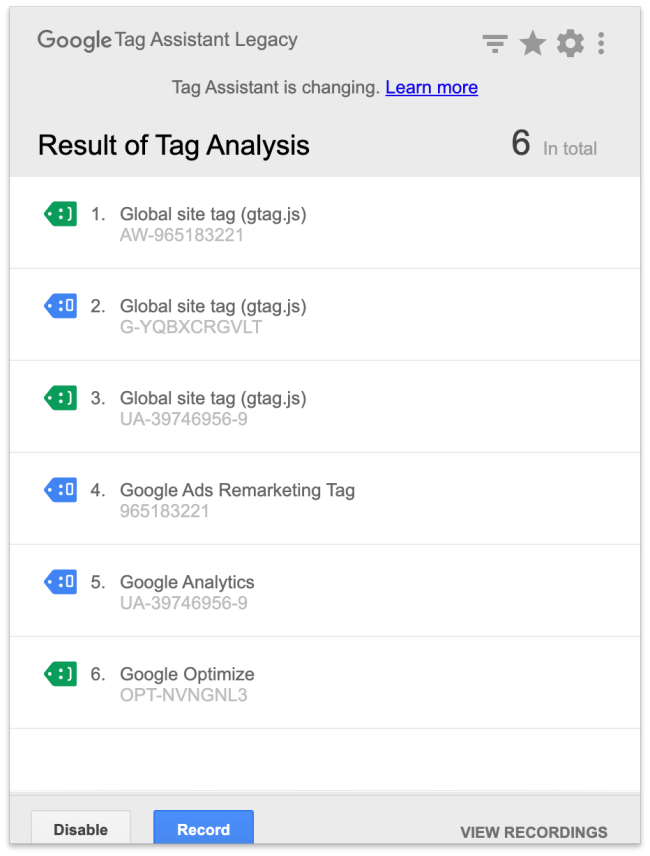
Task: Open the Google Analytics tag details
Action: click(324, 591)
